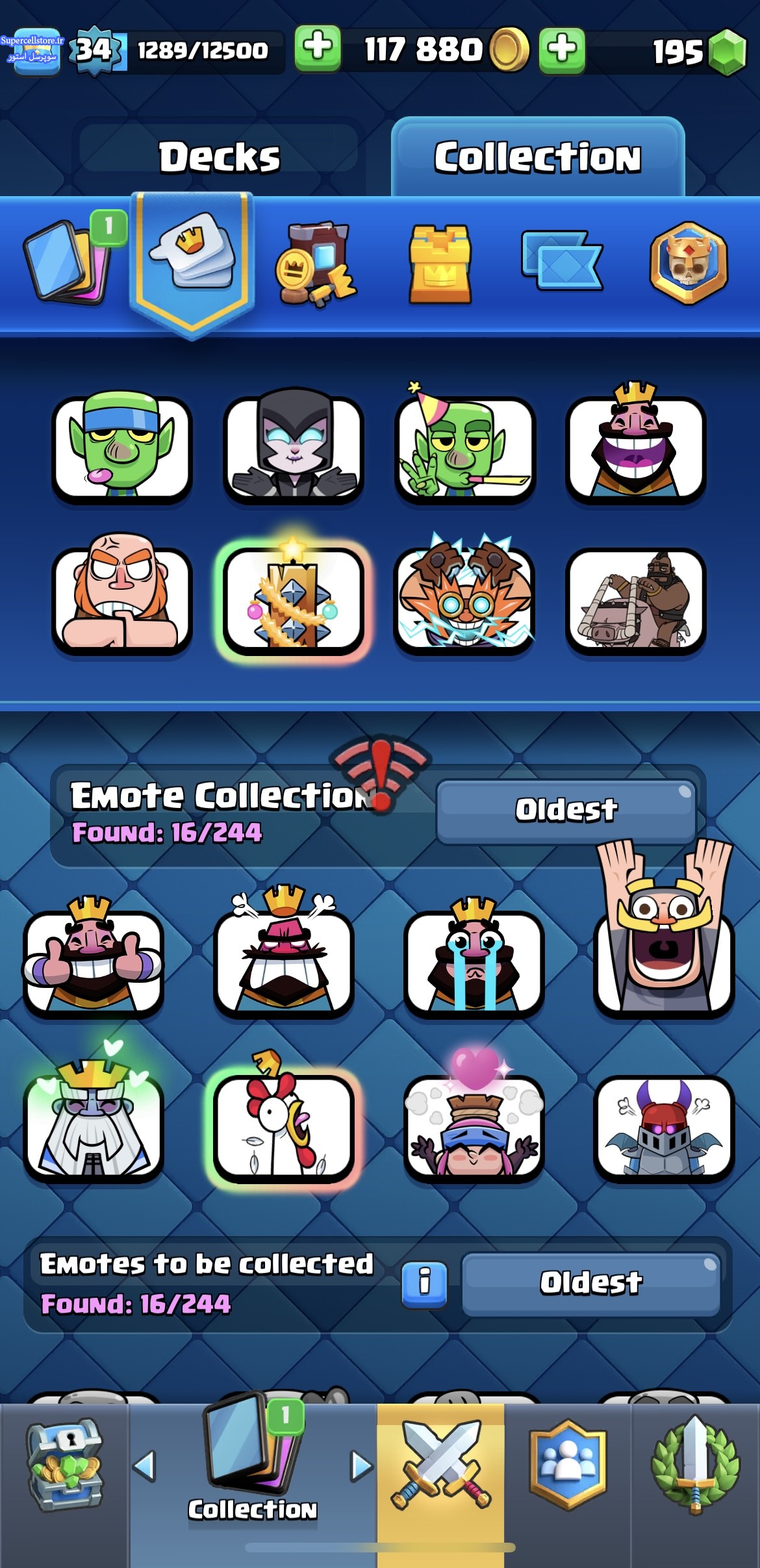Add more gold with the plus button
Image resolution: width=760 pixels, height=1568 pixels.
(x=318, y=49)
